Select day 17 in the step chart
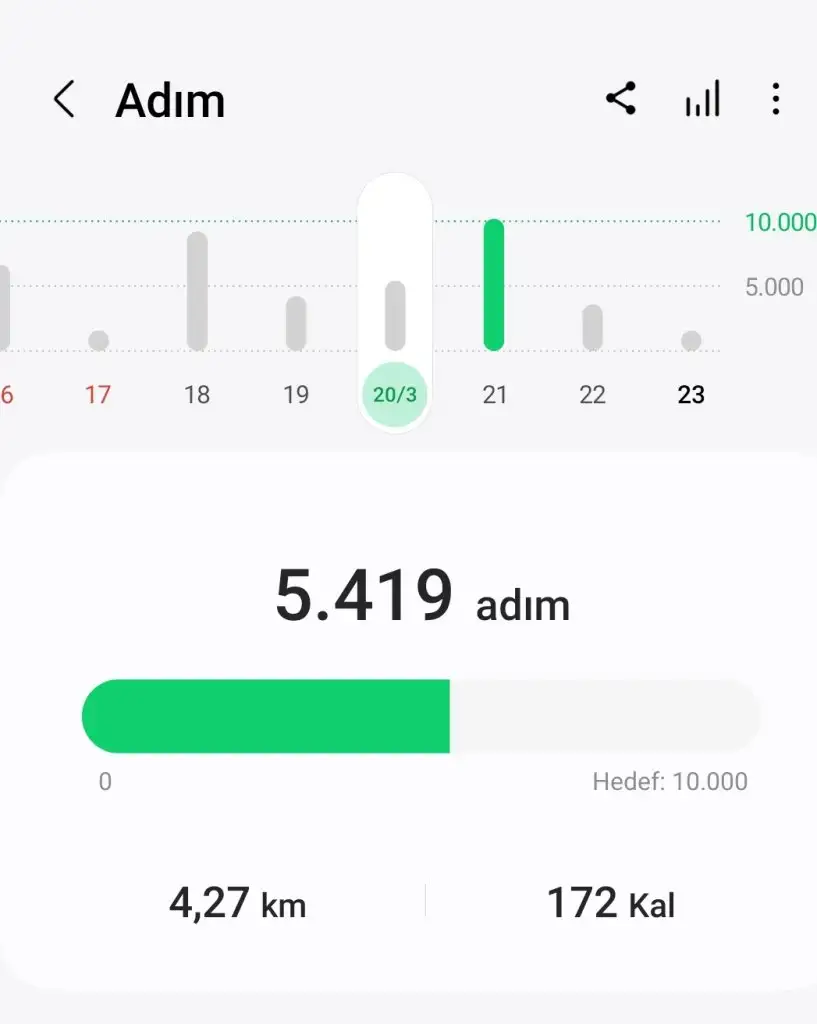The height and width of the screenshot is (1024, 817). point(98,394)
